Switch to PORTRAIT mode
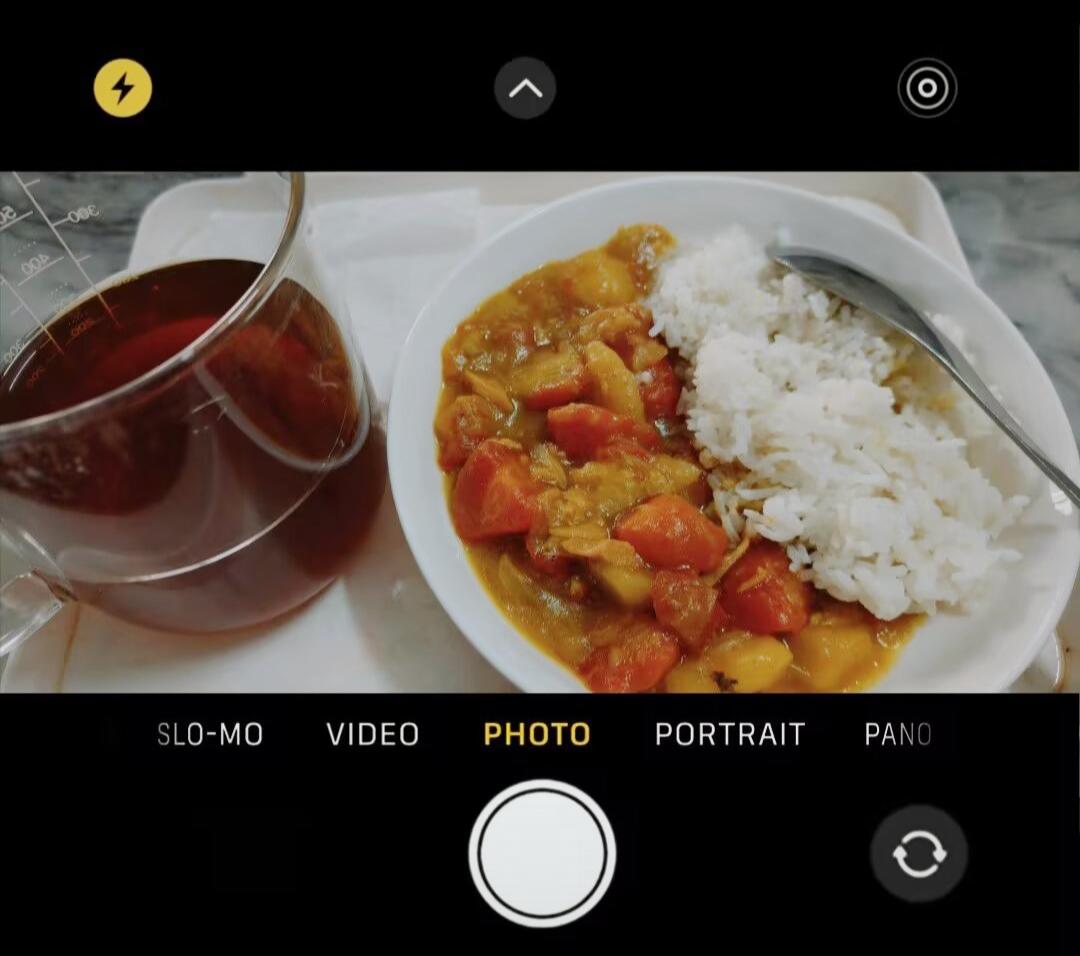The image size is (1080, 956). (730, 735)
